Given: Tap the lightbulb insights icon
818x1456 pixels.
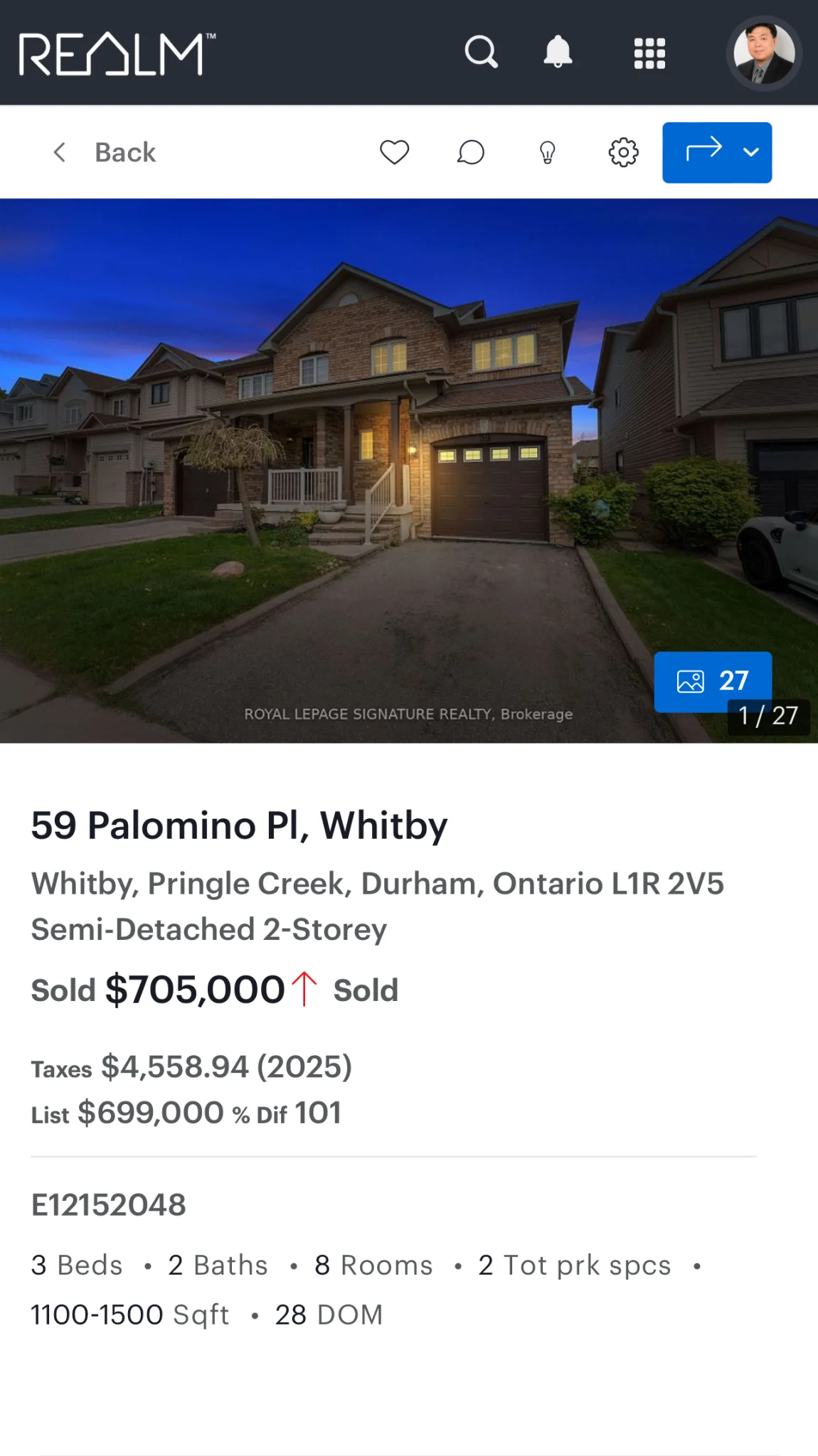Looking at the screenshot, I should [547, 152].
